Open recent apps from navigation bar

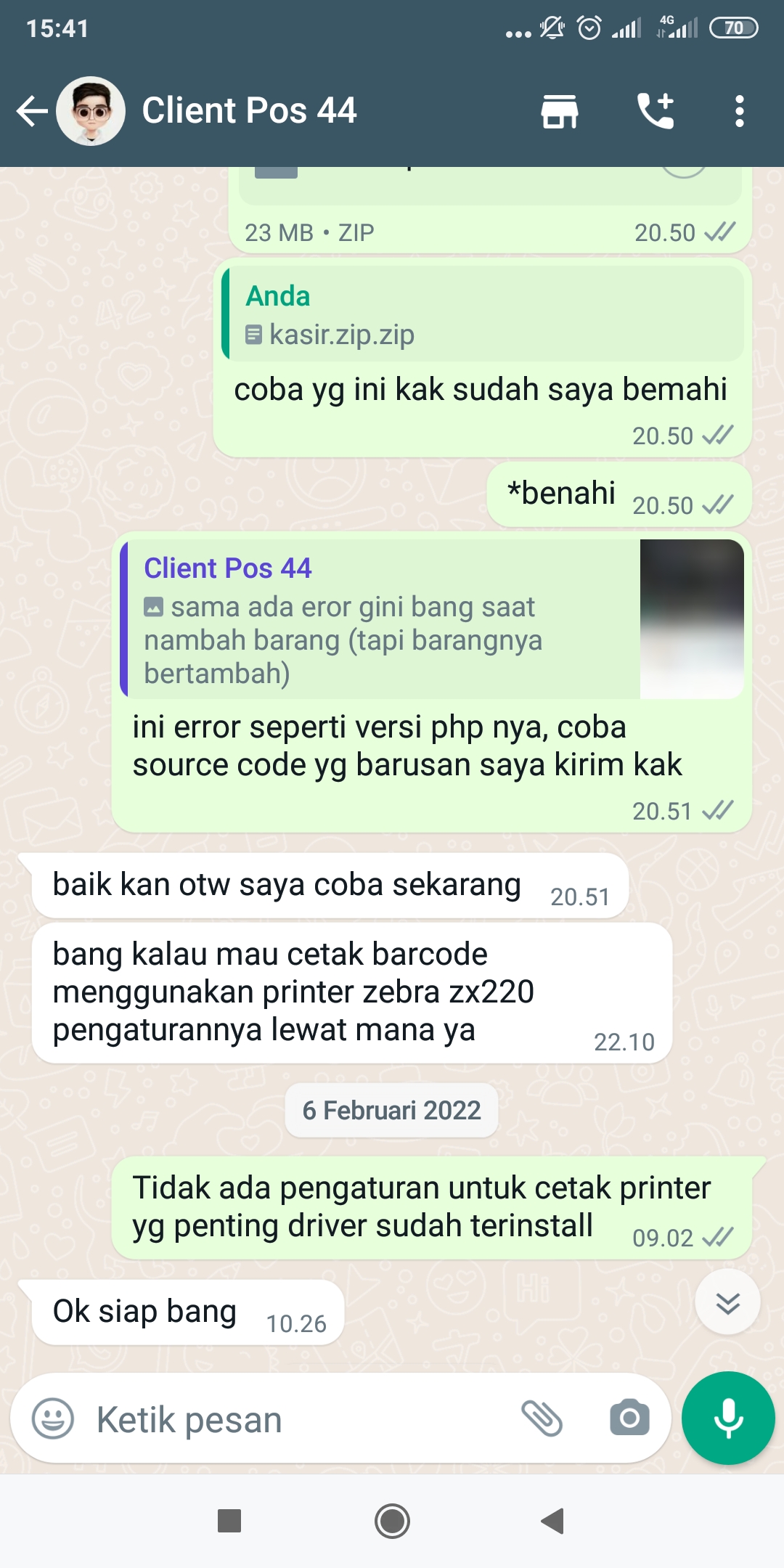229,1521
